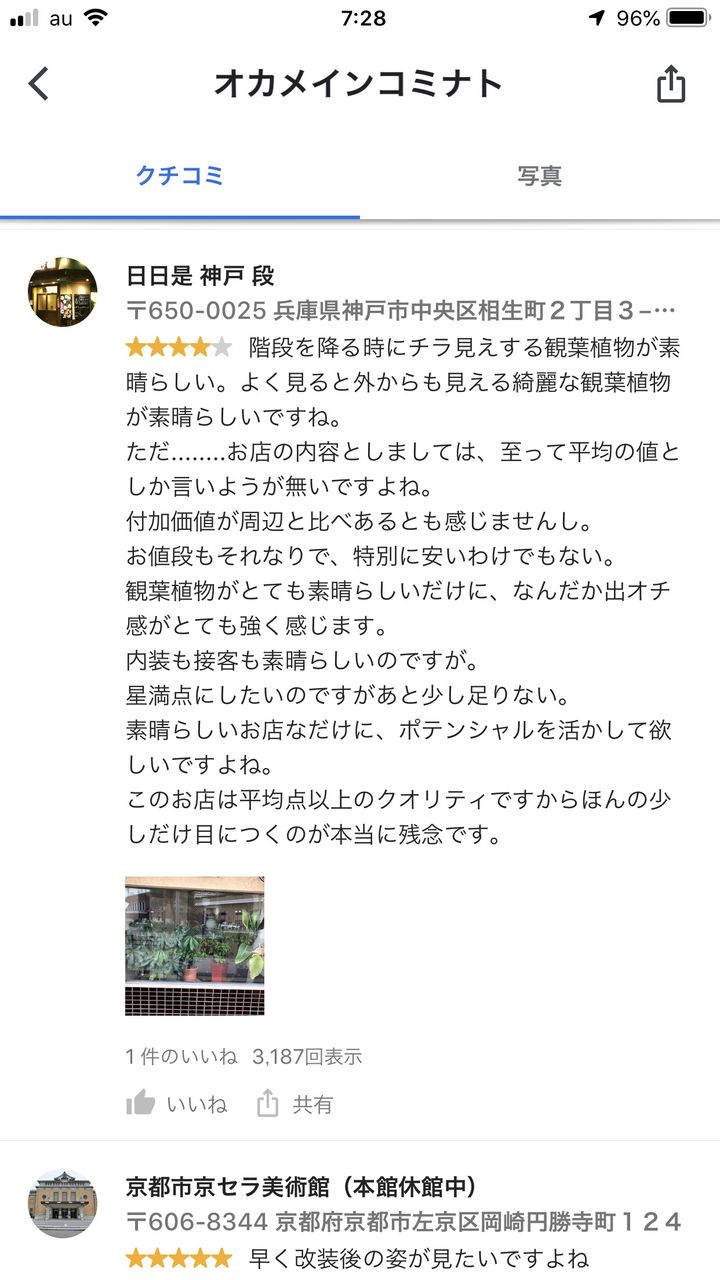Screen dimensions: 720x1280
Task: Select the クチコミ tab
Action: click(x=180, y=176)
